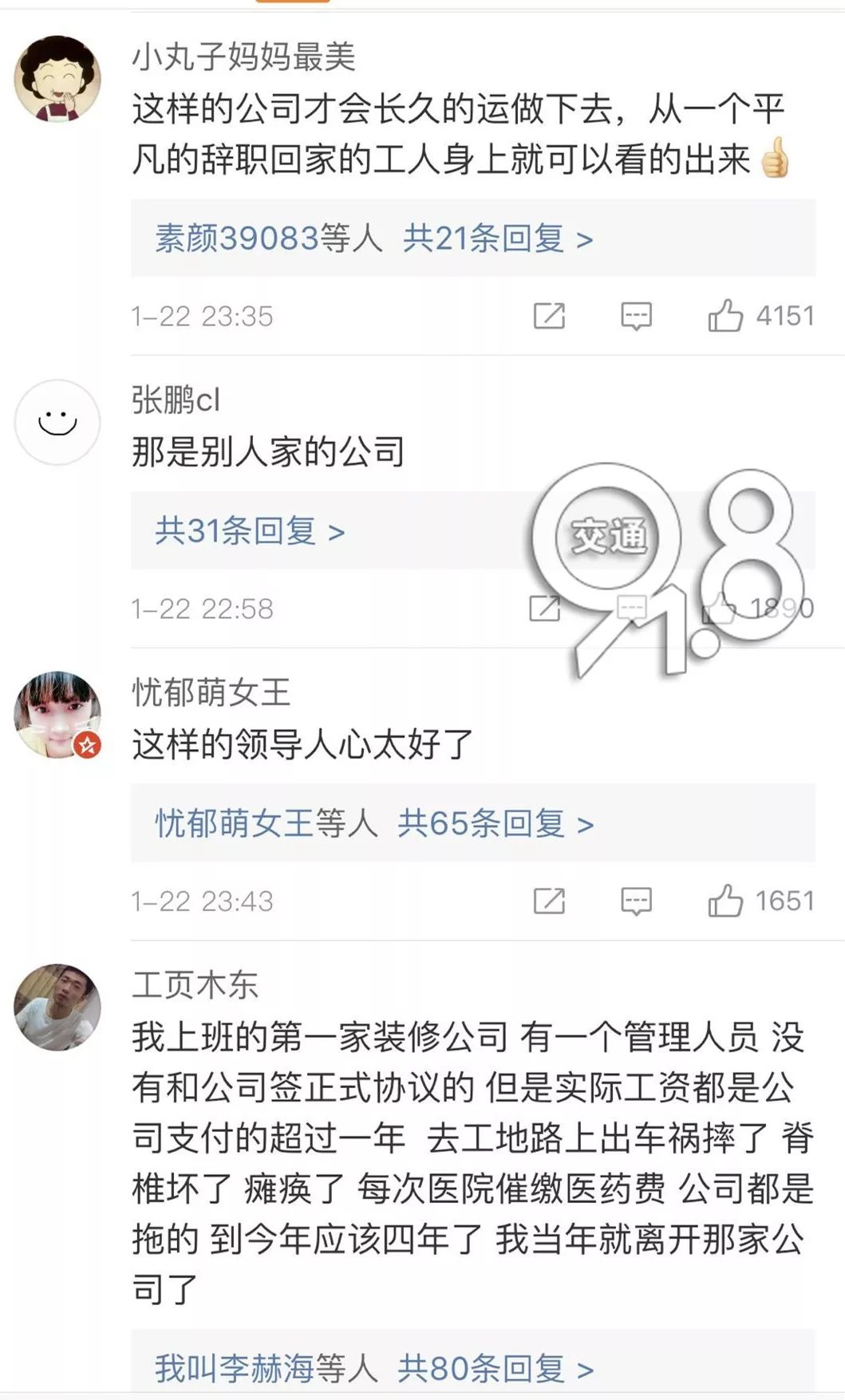The height and width of the screenshot is (1400, 845).
Task: Repost 忧郁萌女王's comment
Action: [x=549, y=901]
